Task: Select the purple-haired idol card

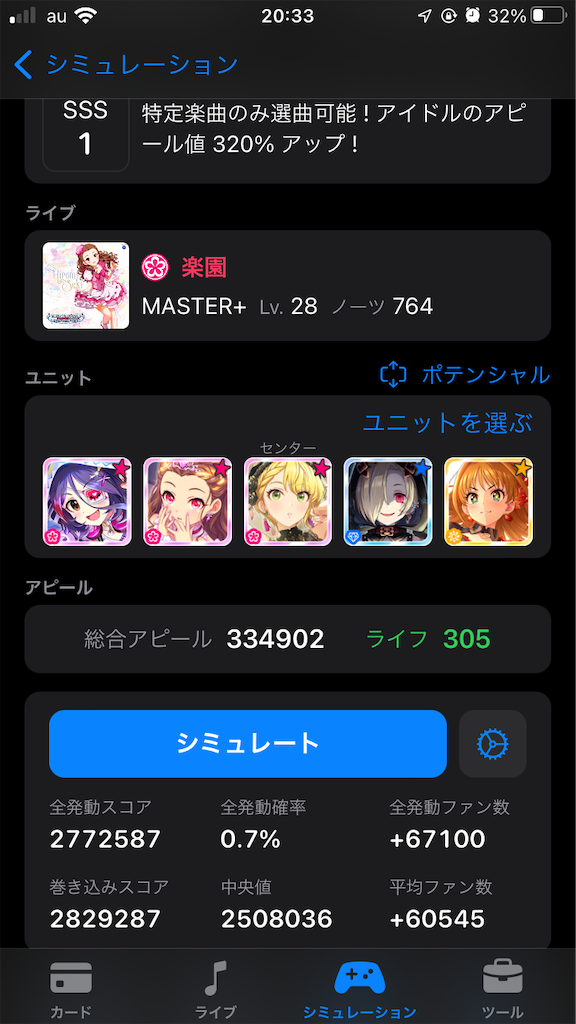Action: coord(87,502)
